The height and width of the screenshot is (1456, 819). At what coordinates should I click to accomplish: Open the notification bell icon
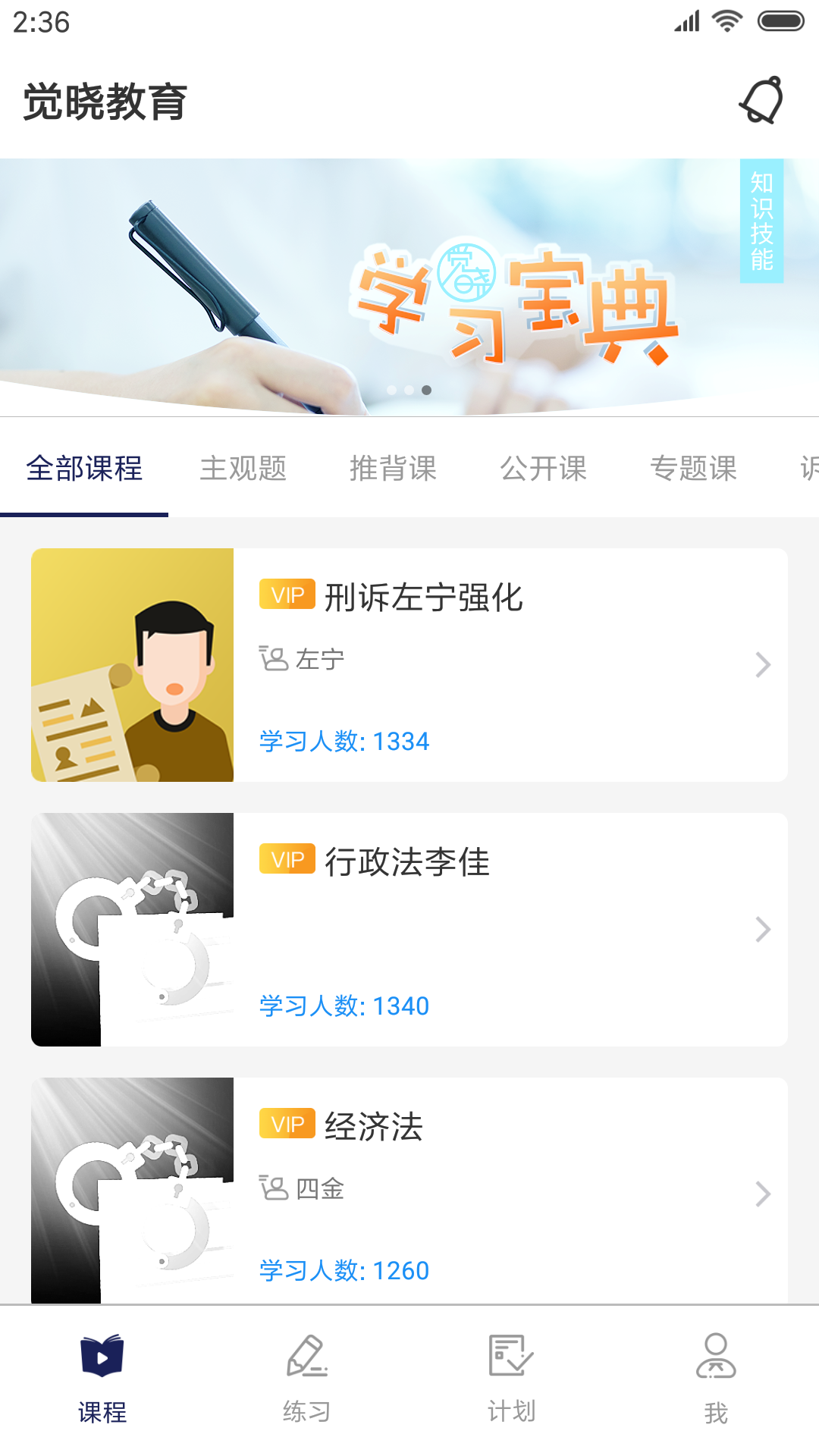[761, 99]
